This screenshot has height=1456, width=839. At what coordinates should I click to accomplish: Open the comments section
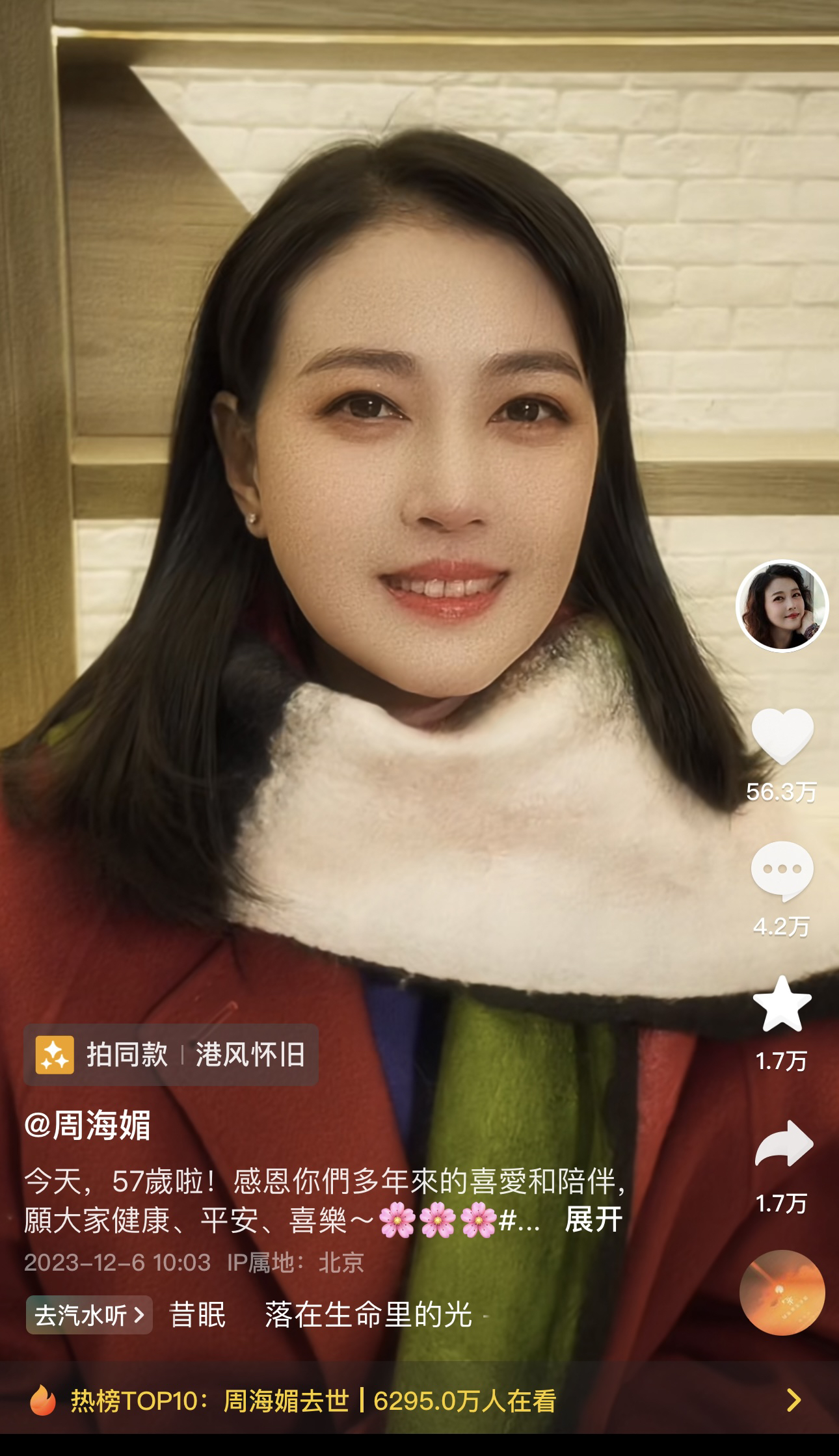click(x=782, y=871)
